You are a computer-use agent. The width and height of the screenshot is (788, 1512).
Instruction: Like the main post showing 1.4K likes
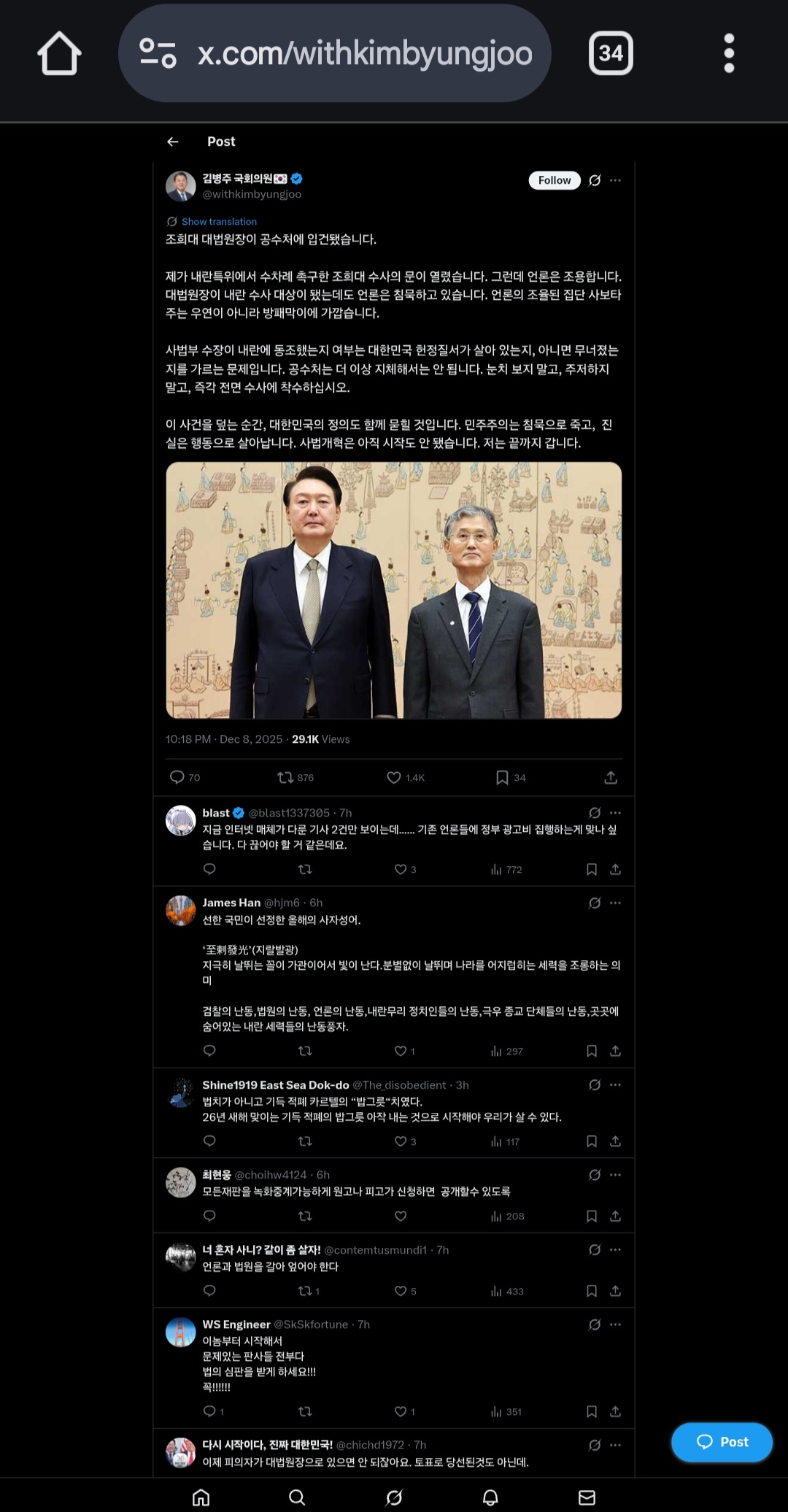click(393, 777)
